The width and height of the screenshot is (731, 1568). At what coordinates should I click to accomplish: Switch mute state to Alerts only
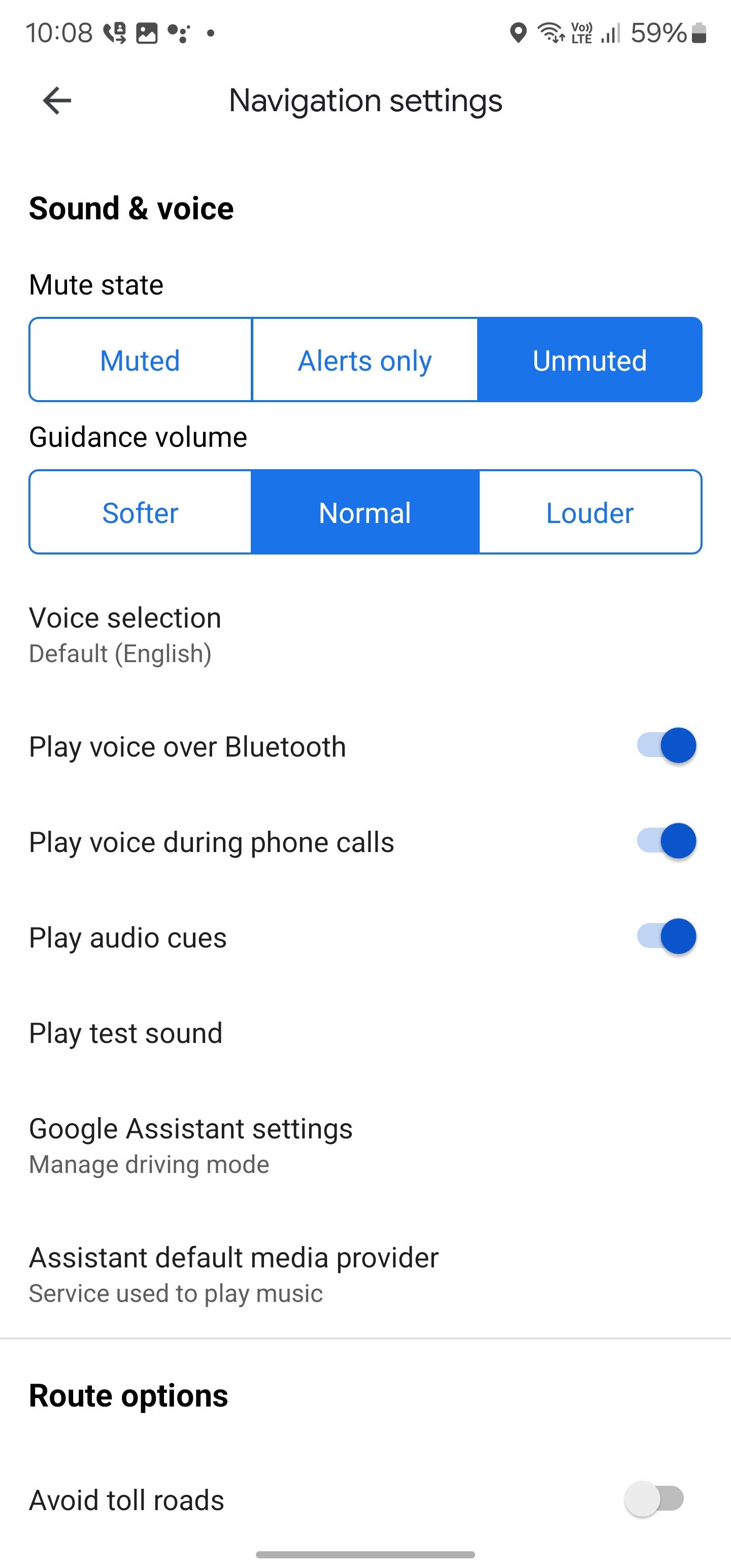[x=364, y=360]
